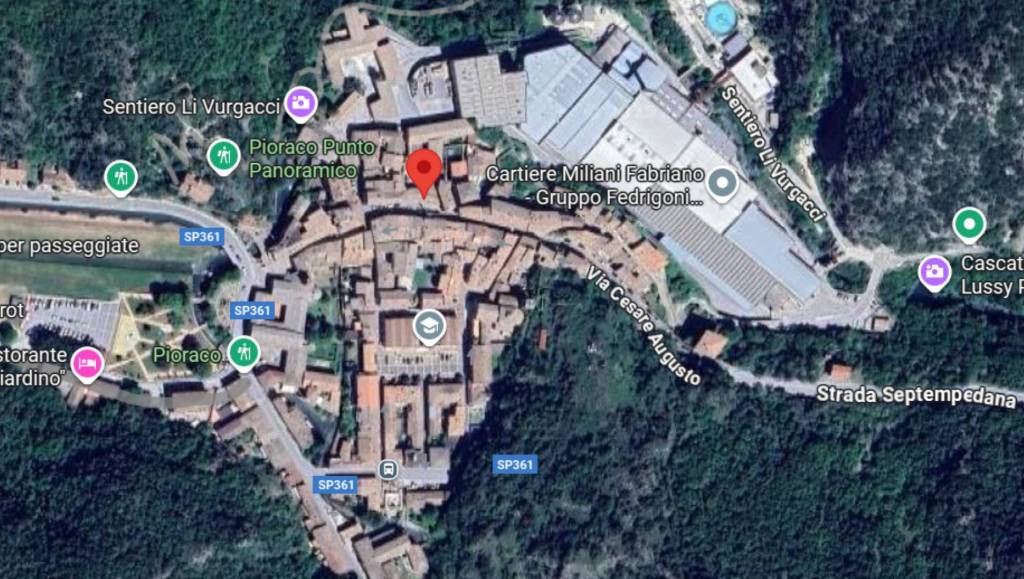1024x579 pixels.
Task: Select the Pioraco hiking area marker
Action: pos(243,351)
